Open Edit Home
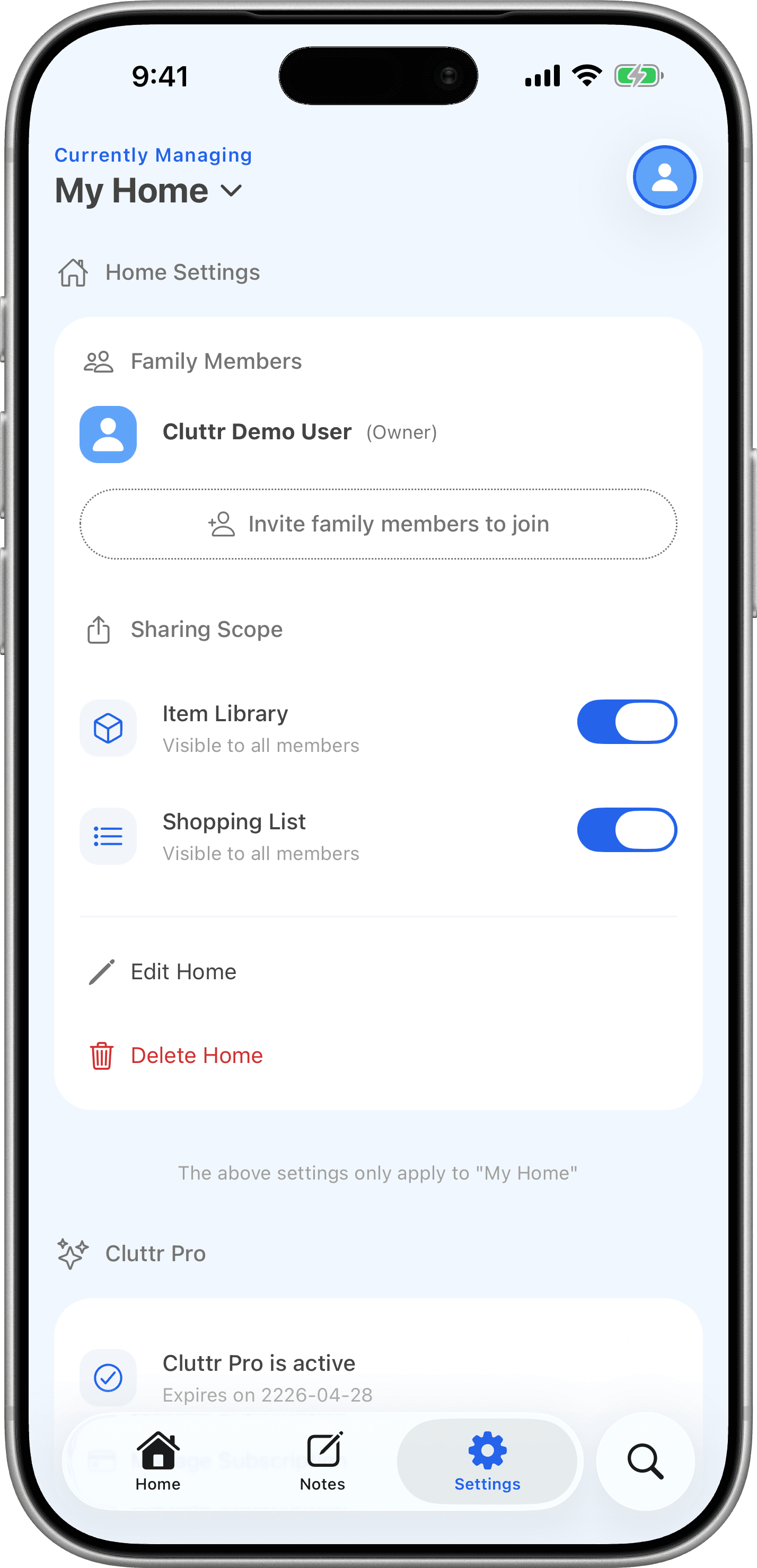 click(378, 972)
